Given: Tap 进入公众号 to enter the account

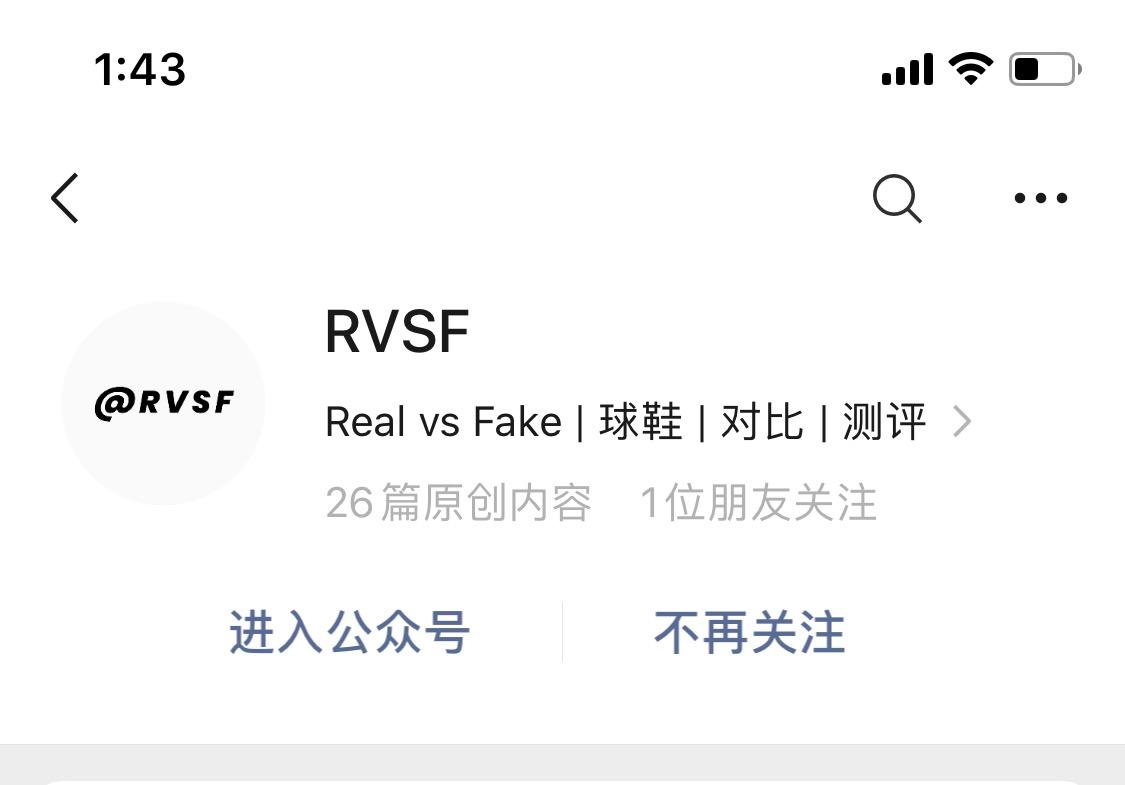Looking at the screenshot, I should (349, 633).
